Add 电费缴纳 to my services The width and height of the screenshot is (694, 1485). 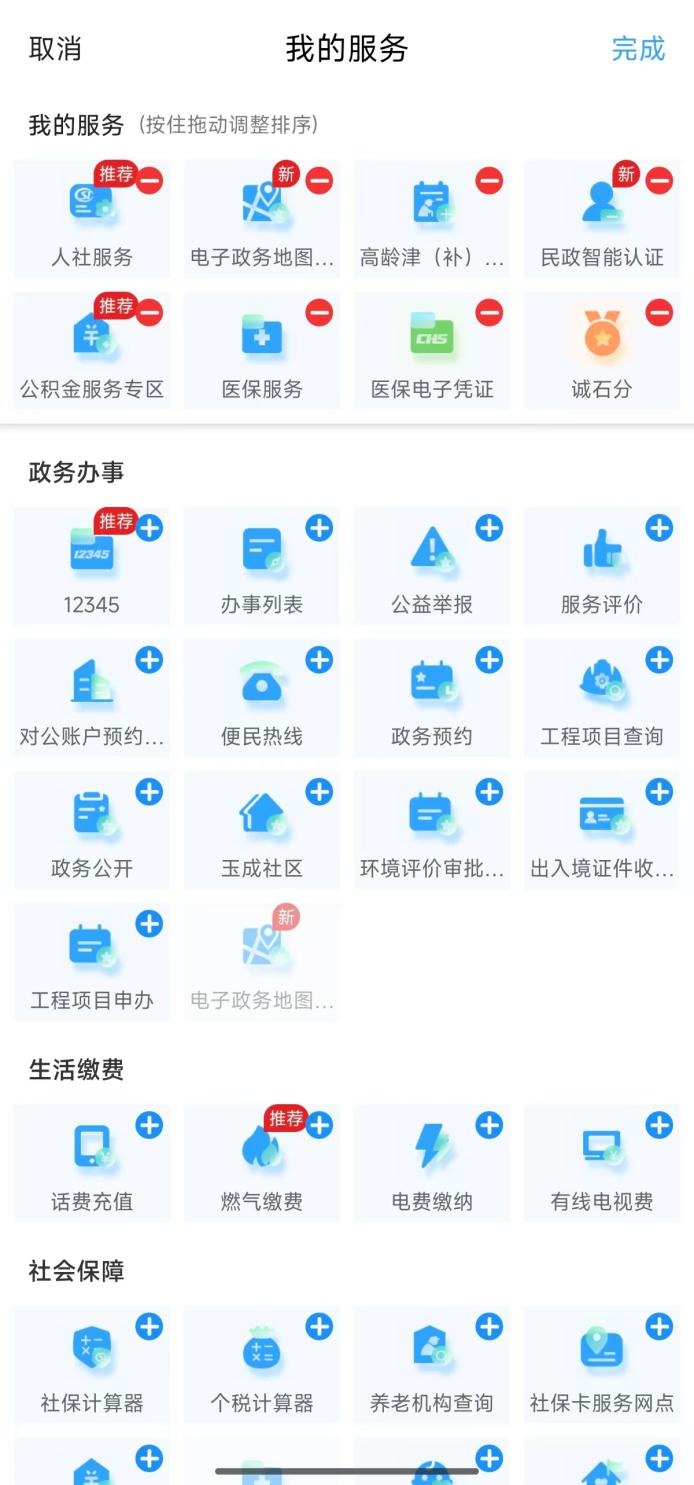click(x=489, y=1125)
